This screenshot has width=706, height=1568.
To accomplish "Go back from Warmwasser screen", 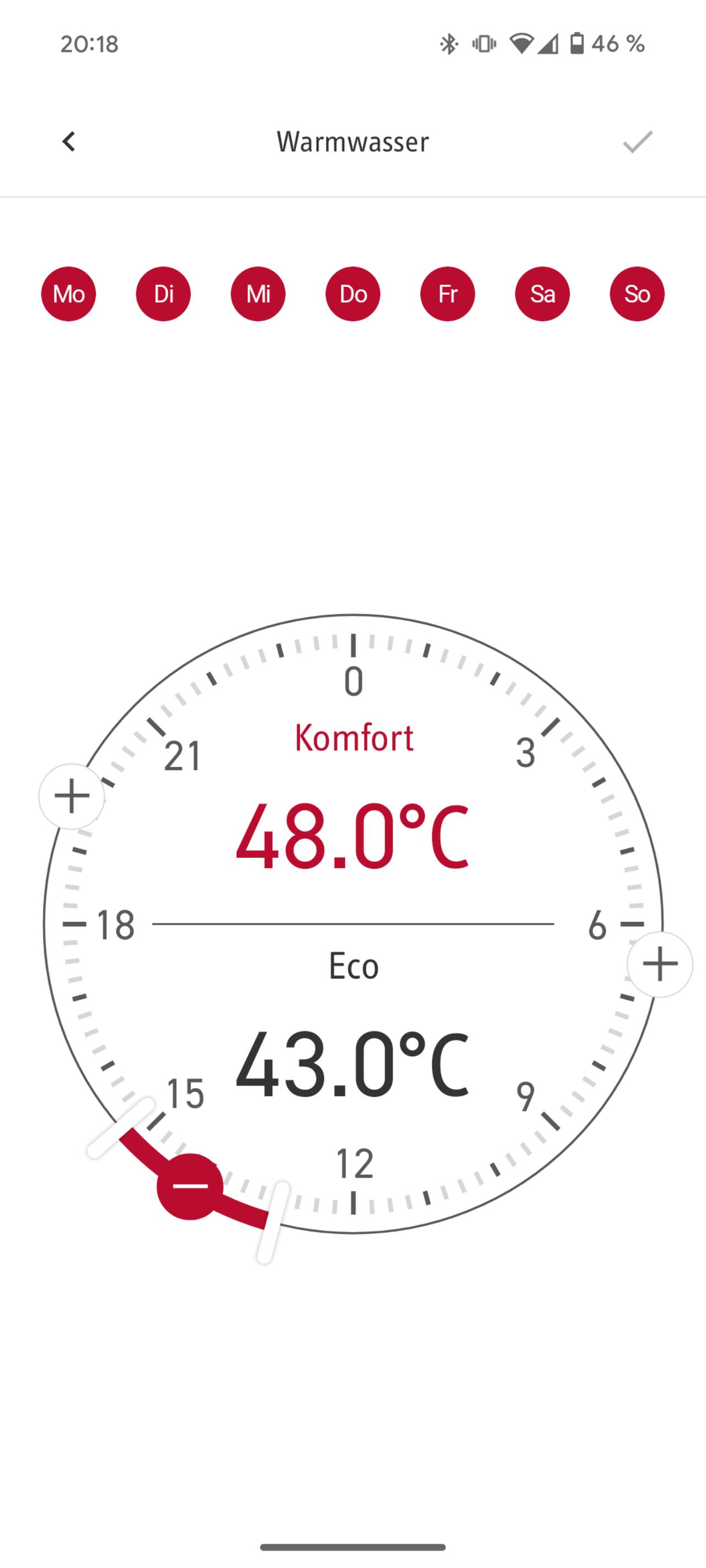I will pyautogui.click(x=69, y=142).
